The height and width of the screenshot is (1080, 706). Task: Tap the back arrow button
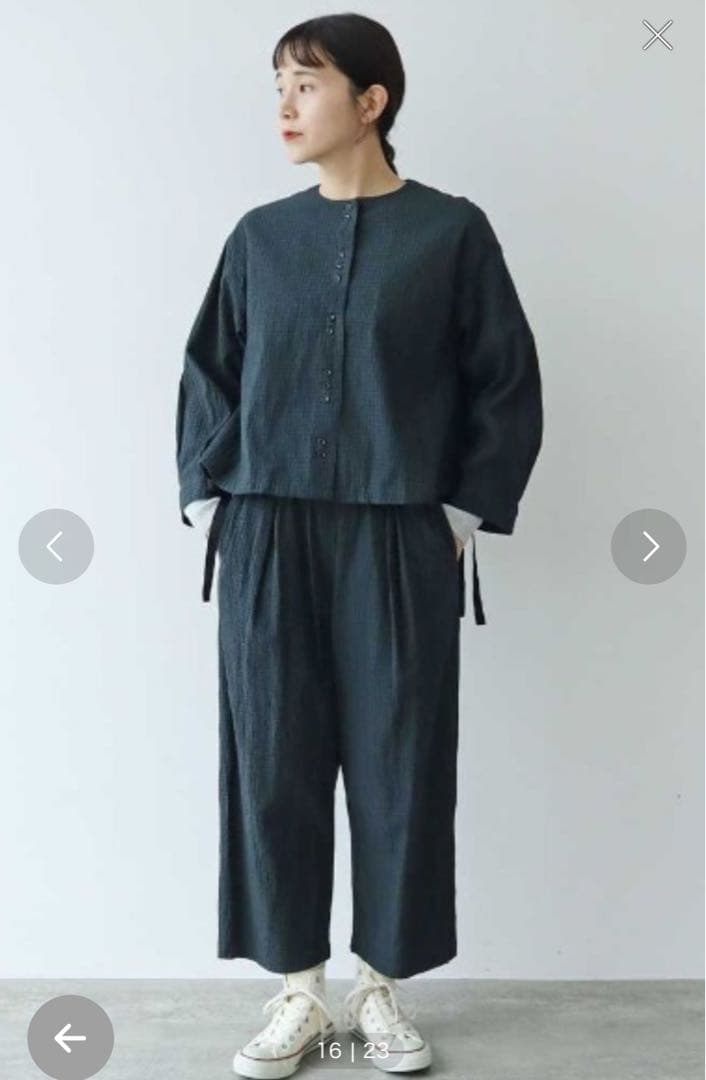[x=70, y=1038]
